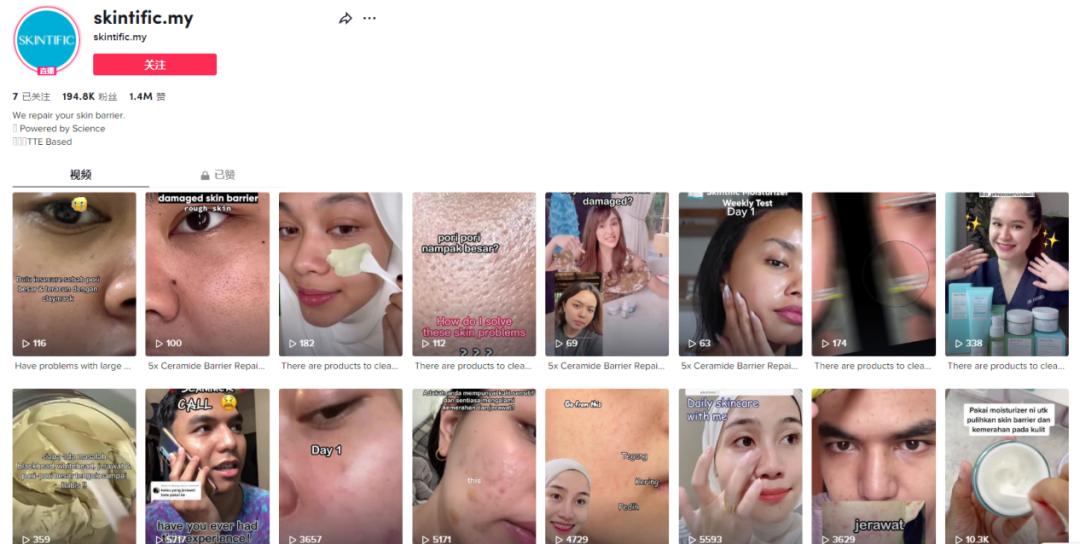The image size is (1080, 544).
Task: Open the 'pori pori nampak besar' video
Action: click(x=474, y=273)
